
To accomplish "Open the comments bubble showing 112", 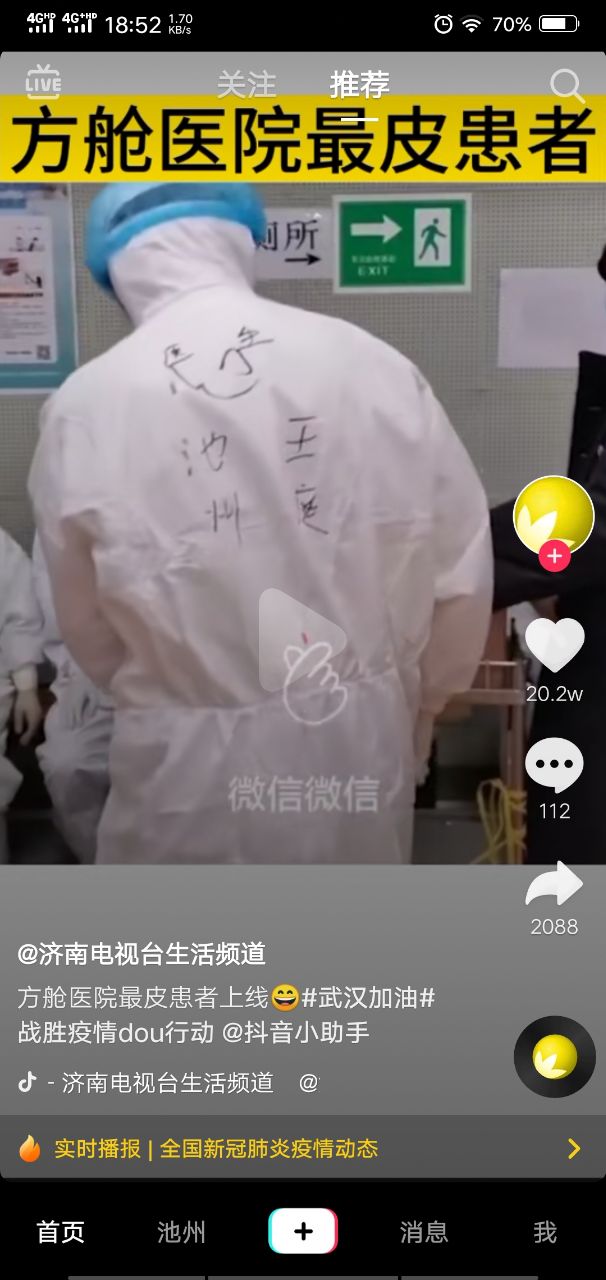I will [554, 767].
